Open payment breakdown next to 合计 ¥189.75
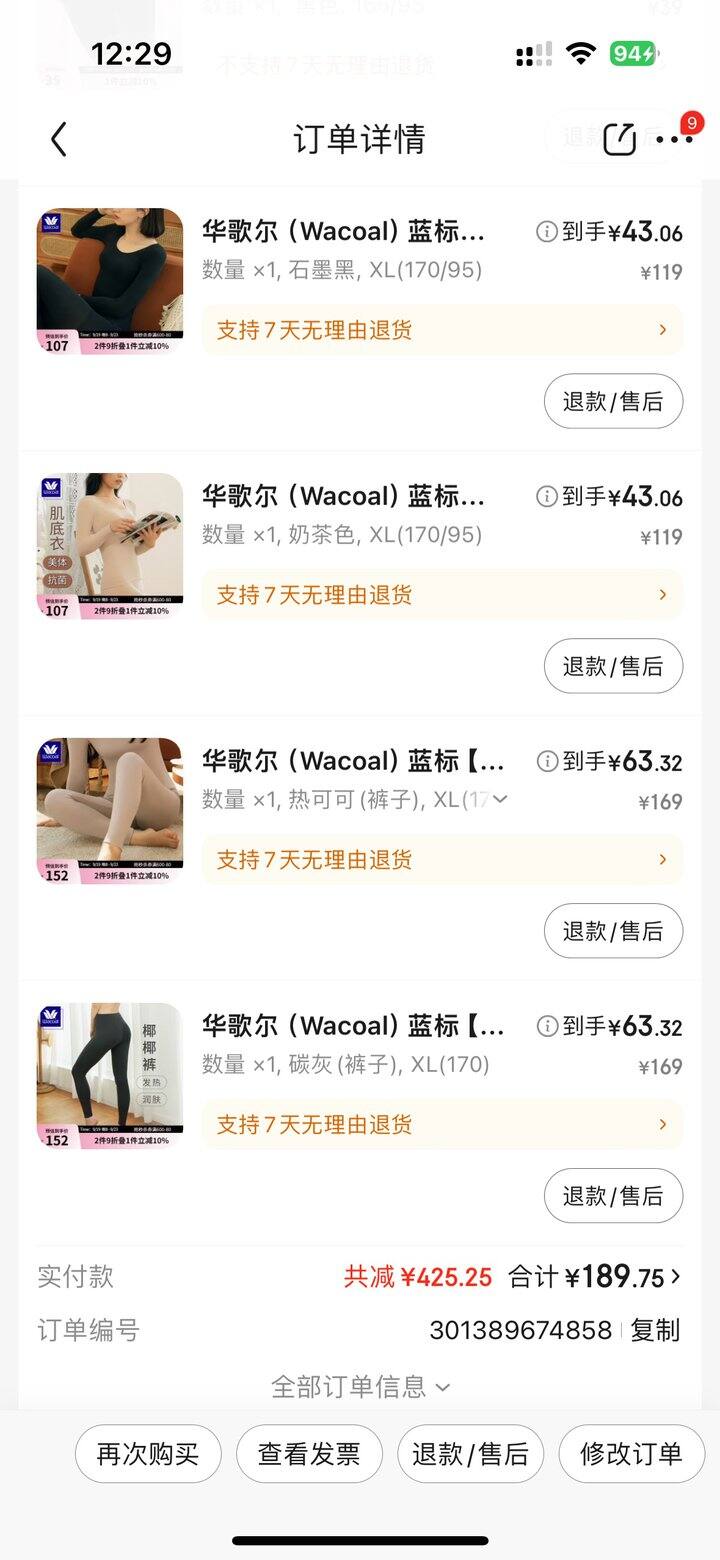Image resolution: width=720 pixels, height=1560 pixels. coord(677,1277)
